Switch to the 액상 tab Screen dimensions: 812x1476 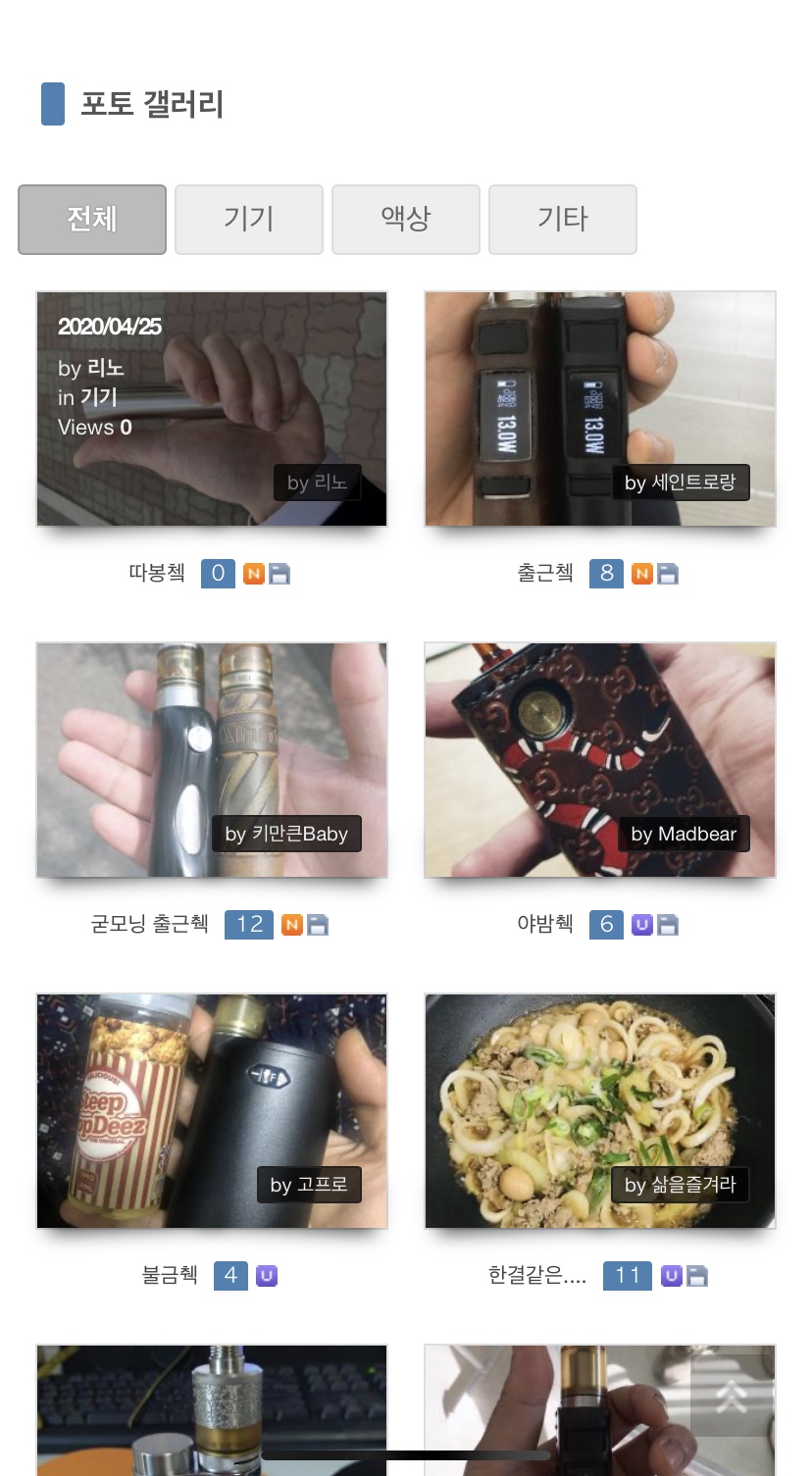406,219
